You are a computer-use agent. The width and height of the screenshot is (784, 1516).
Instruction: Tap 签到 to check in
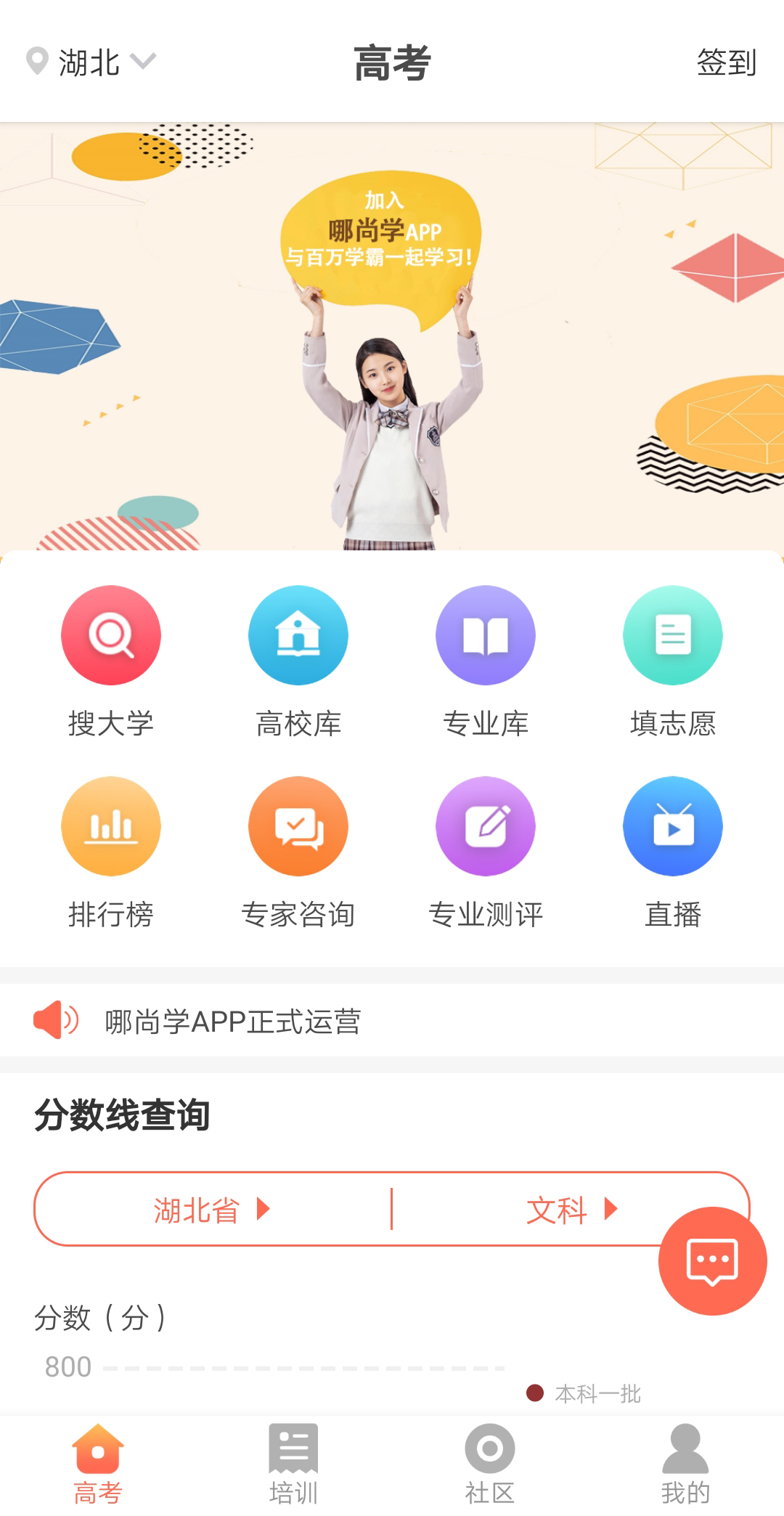[726, 62]
